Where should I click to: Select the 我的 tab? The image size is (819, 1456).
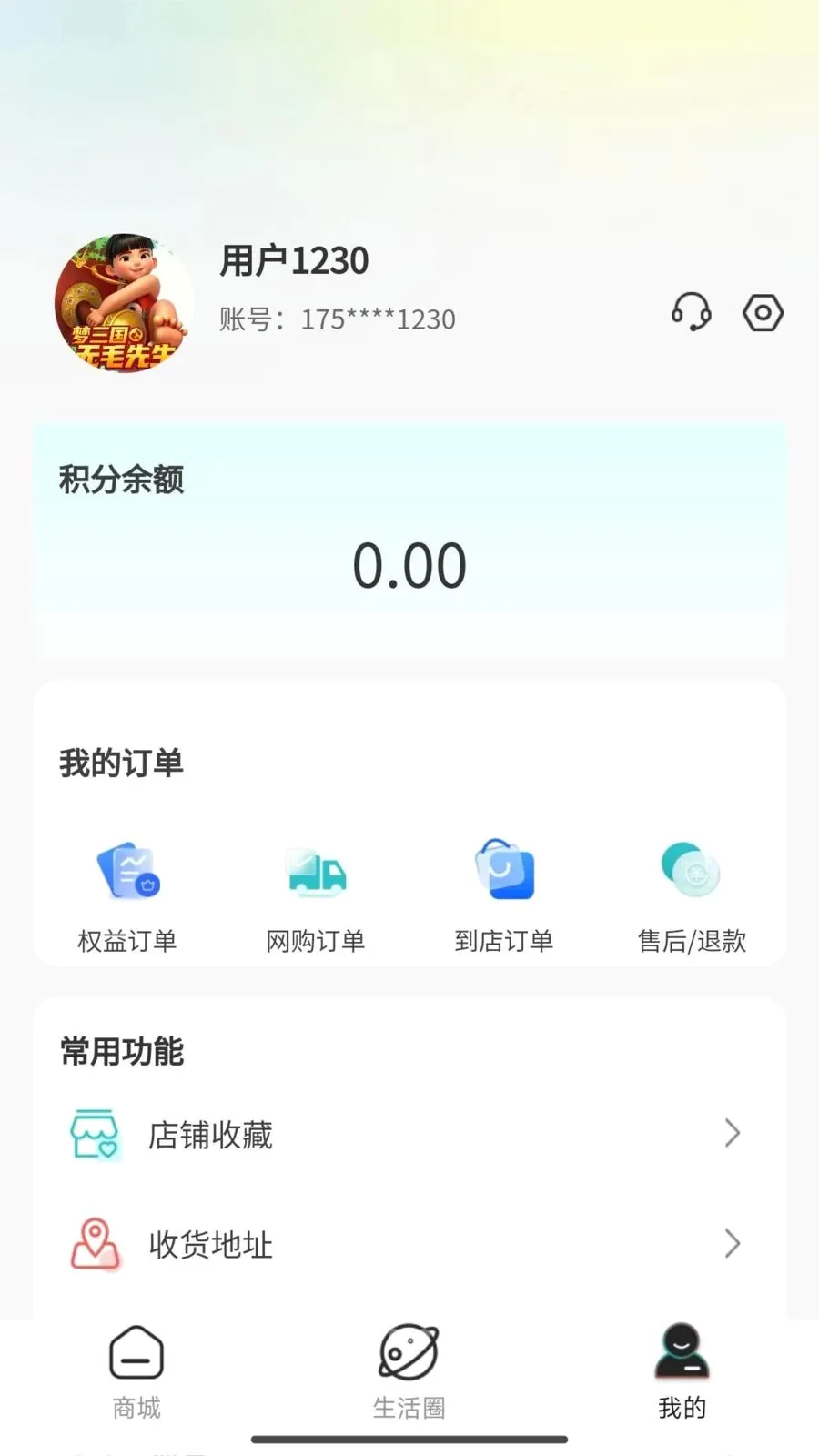[x=682, y=1373]
